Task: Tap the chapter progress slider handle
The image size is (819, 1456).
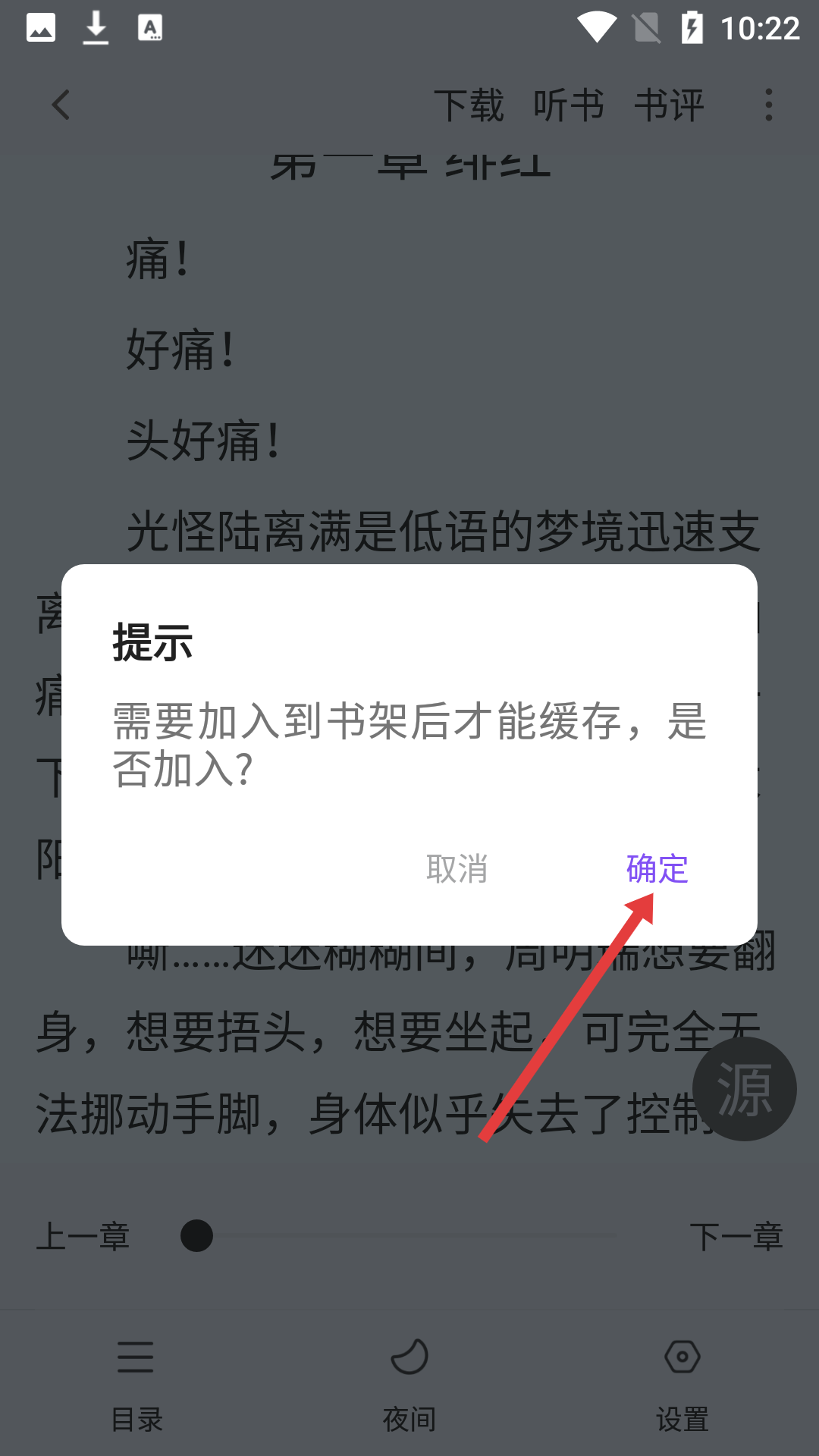Action: click(x=196, y=1235)
